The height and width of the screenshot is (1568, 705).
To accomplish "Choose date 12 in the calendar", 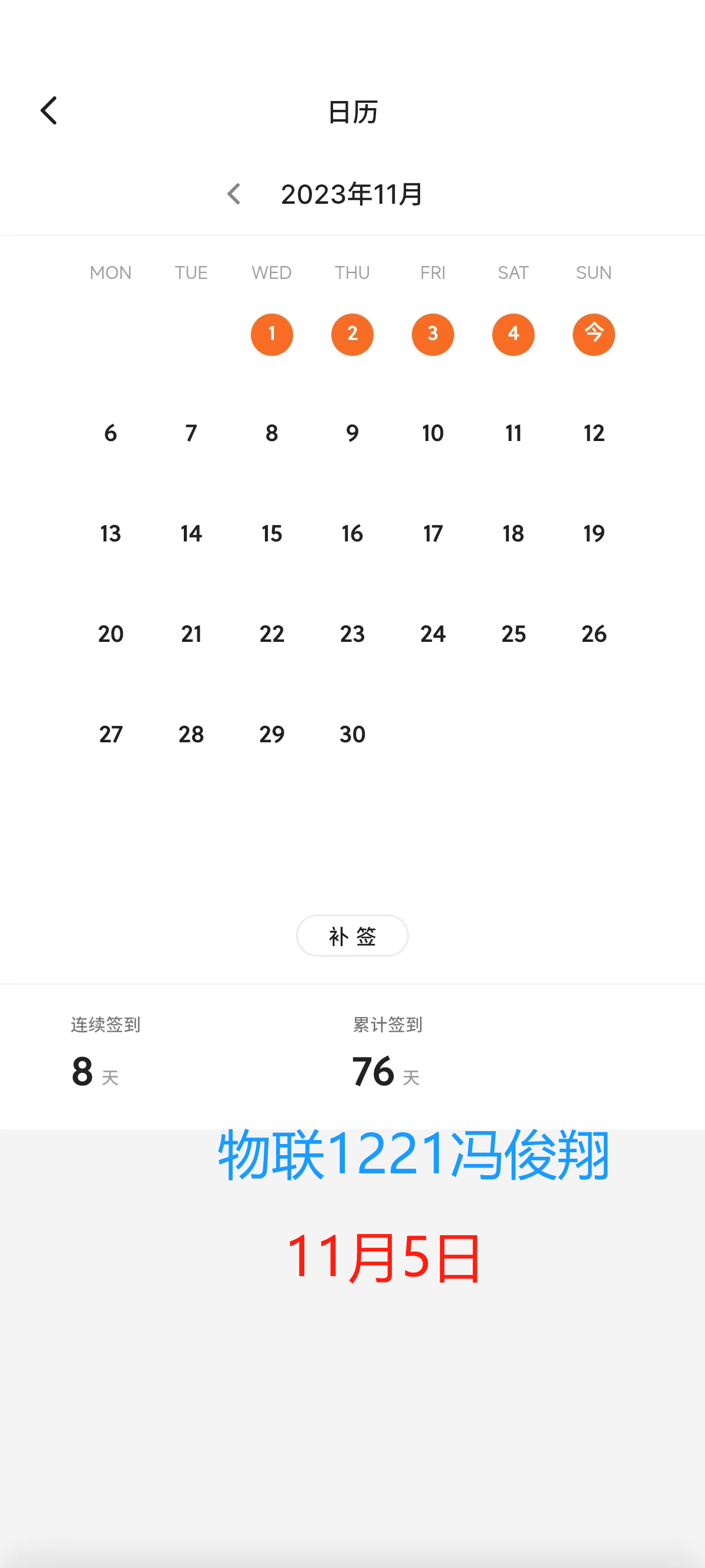I will click(593, 433).
